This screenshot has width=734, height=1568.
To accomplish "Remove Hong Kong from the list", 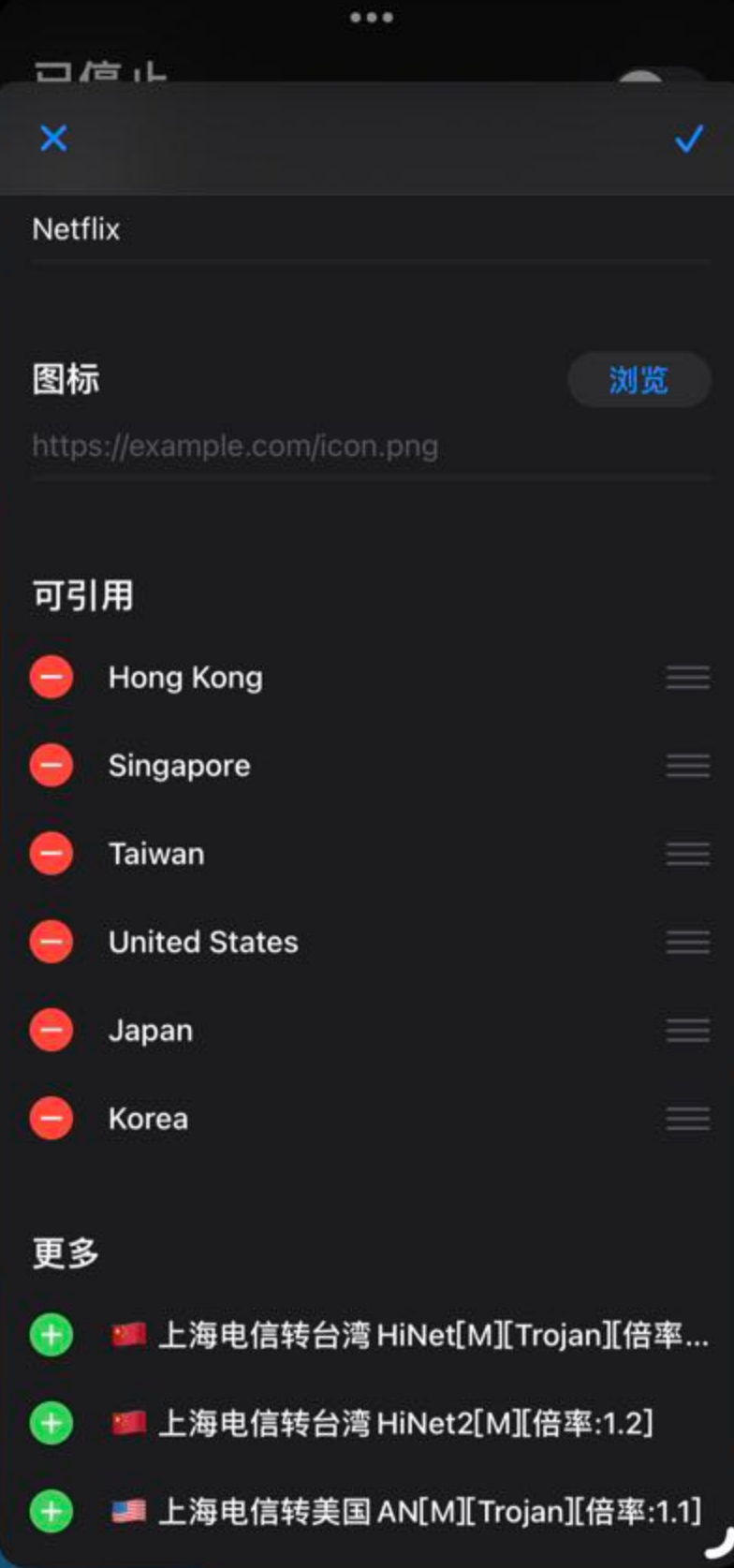I will click(51, 678).
